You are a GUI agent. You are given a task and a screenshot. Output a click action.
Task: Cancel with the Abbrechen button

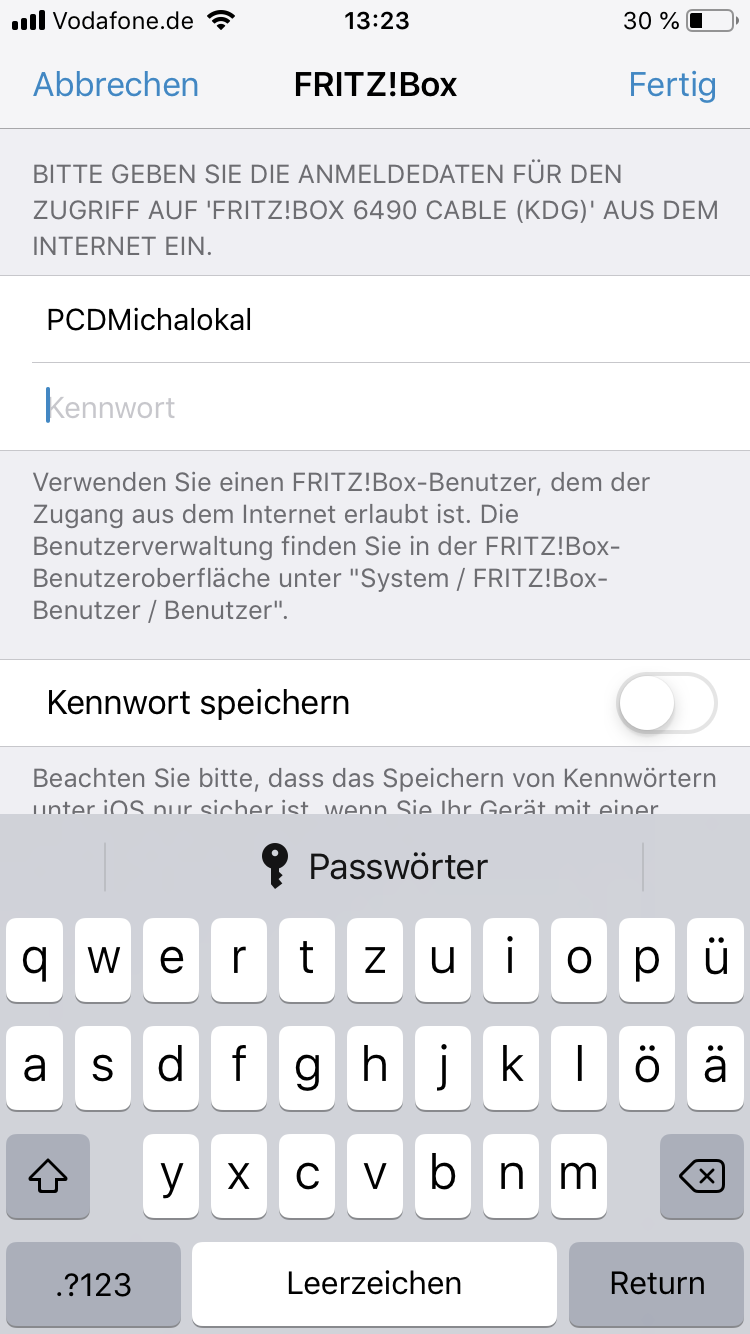116,85
